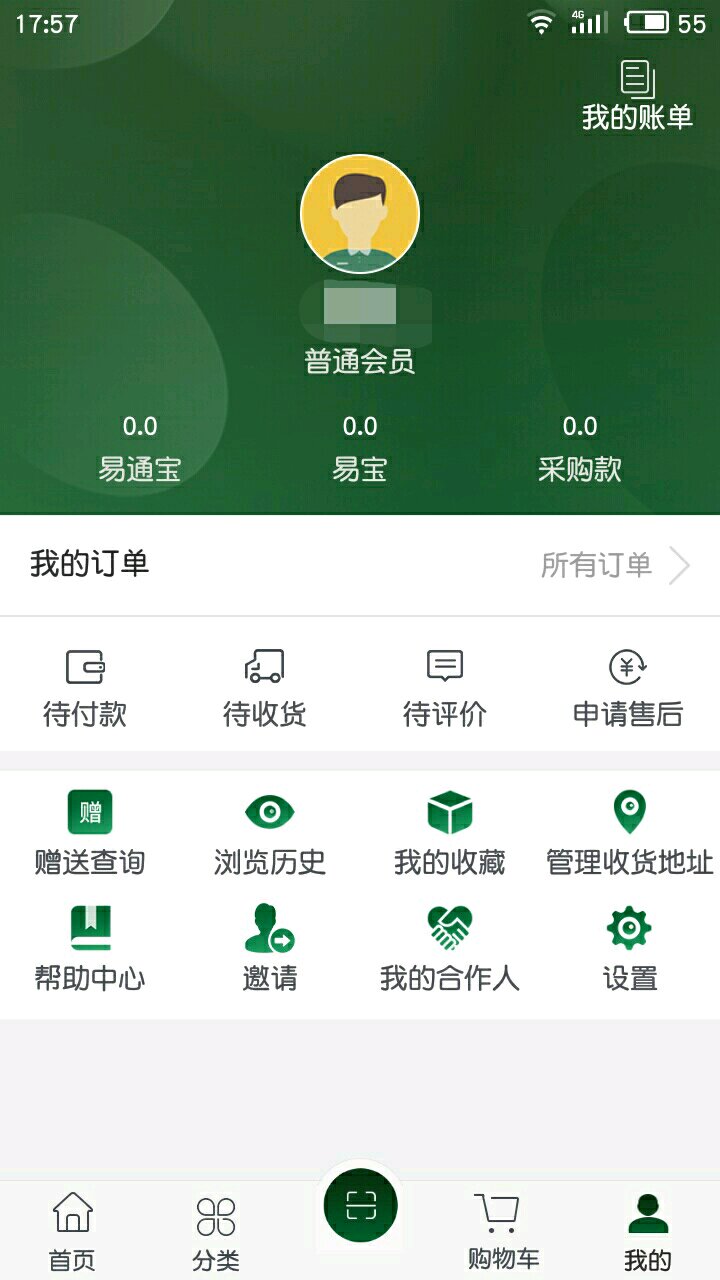Check 待收货 orders awaiting delivery
The height and width of the screenshot is (1280, 720).
pyautogui.click(x=264, y=687)
